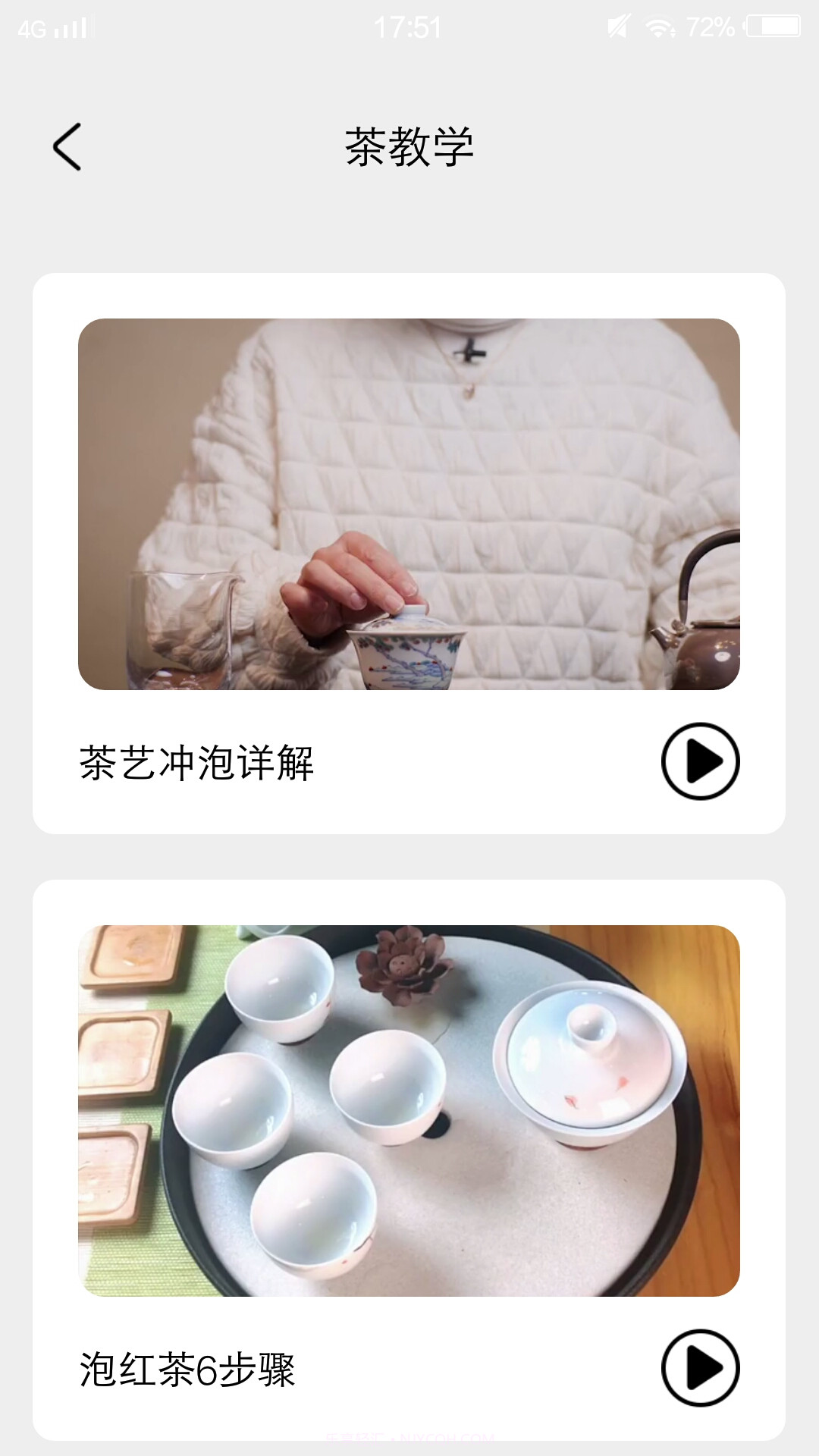Select the first tea tutorial card
The image size is (819, 1456).
pos(409,554)
